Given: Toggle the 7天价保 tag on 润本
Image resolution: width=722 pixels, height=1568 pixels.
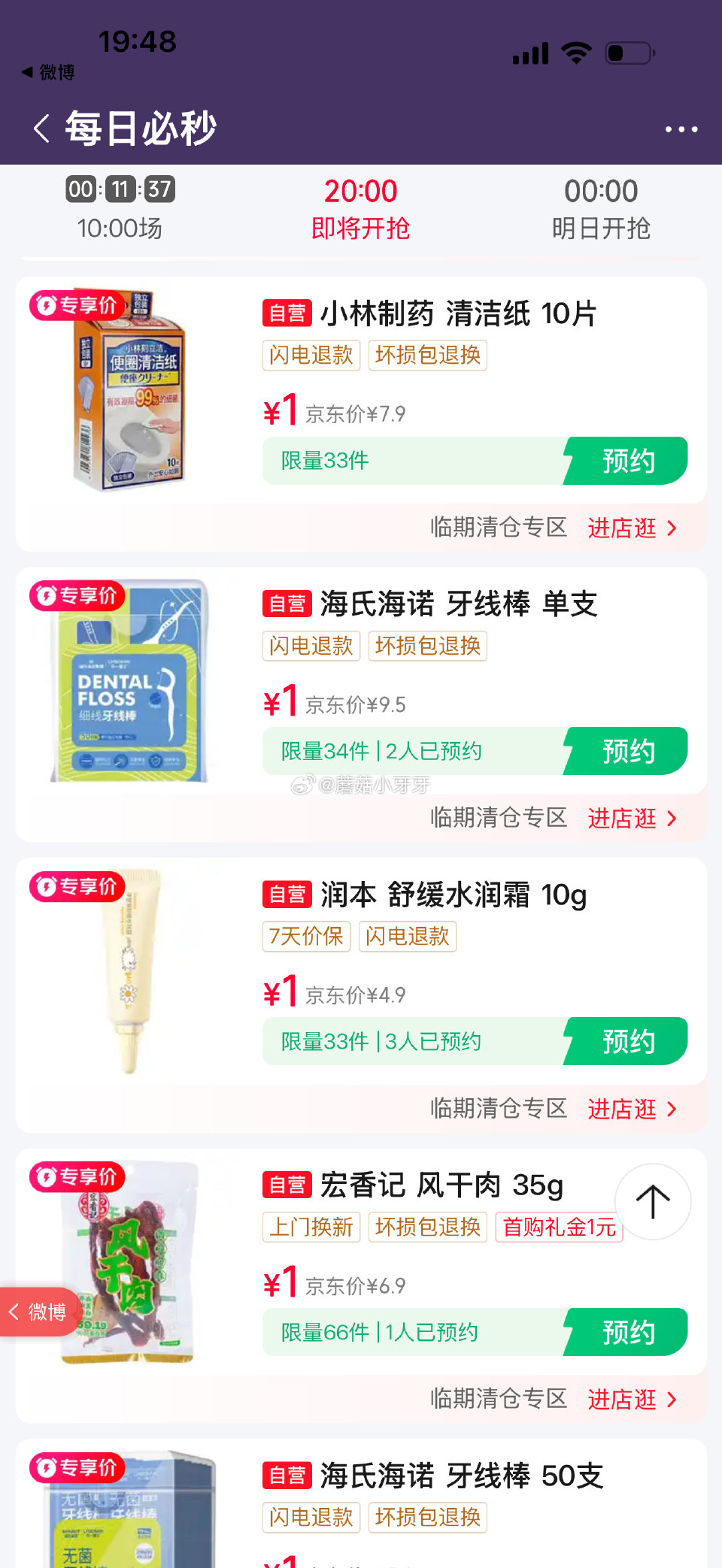Looking at the screenshot, I should (305, 937).
